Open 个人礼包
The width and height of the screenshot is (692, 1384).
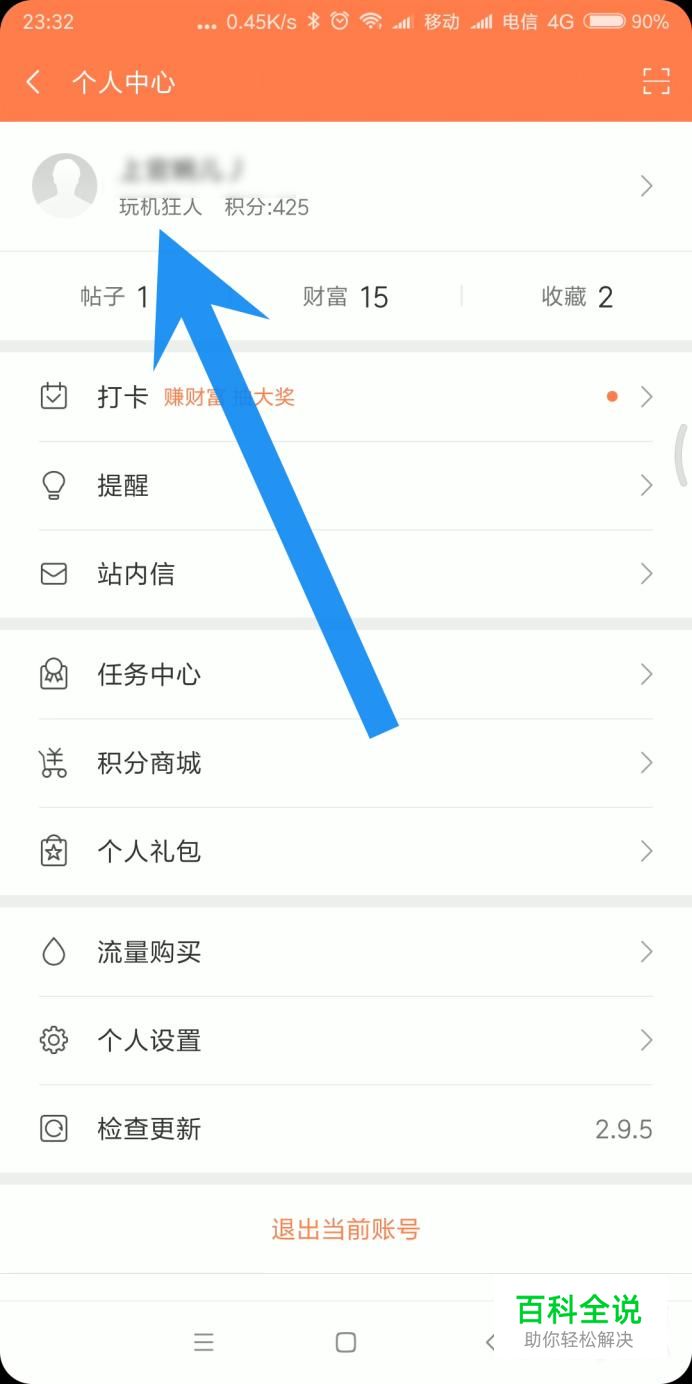click(346, 852)
